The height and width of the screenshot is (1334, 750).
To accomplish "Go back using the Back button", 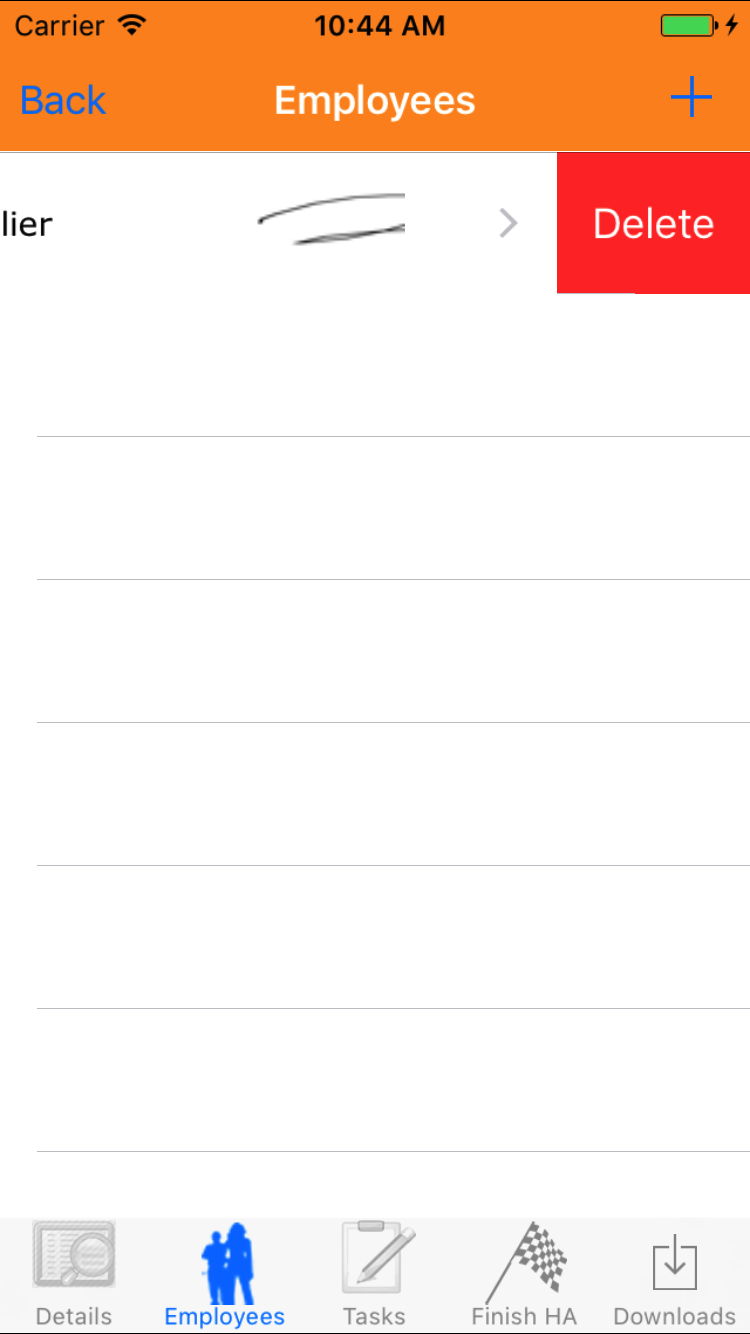I will pos(63,100).
